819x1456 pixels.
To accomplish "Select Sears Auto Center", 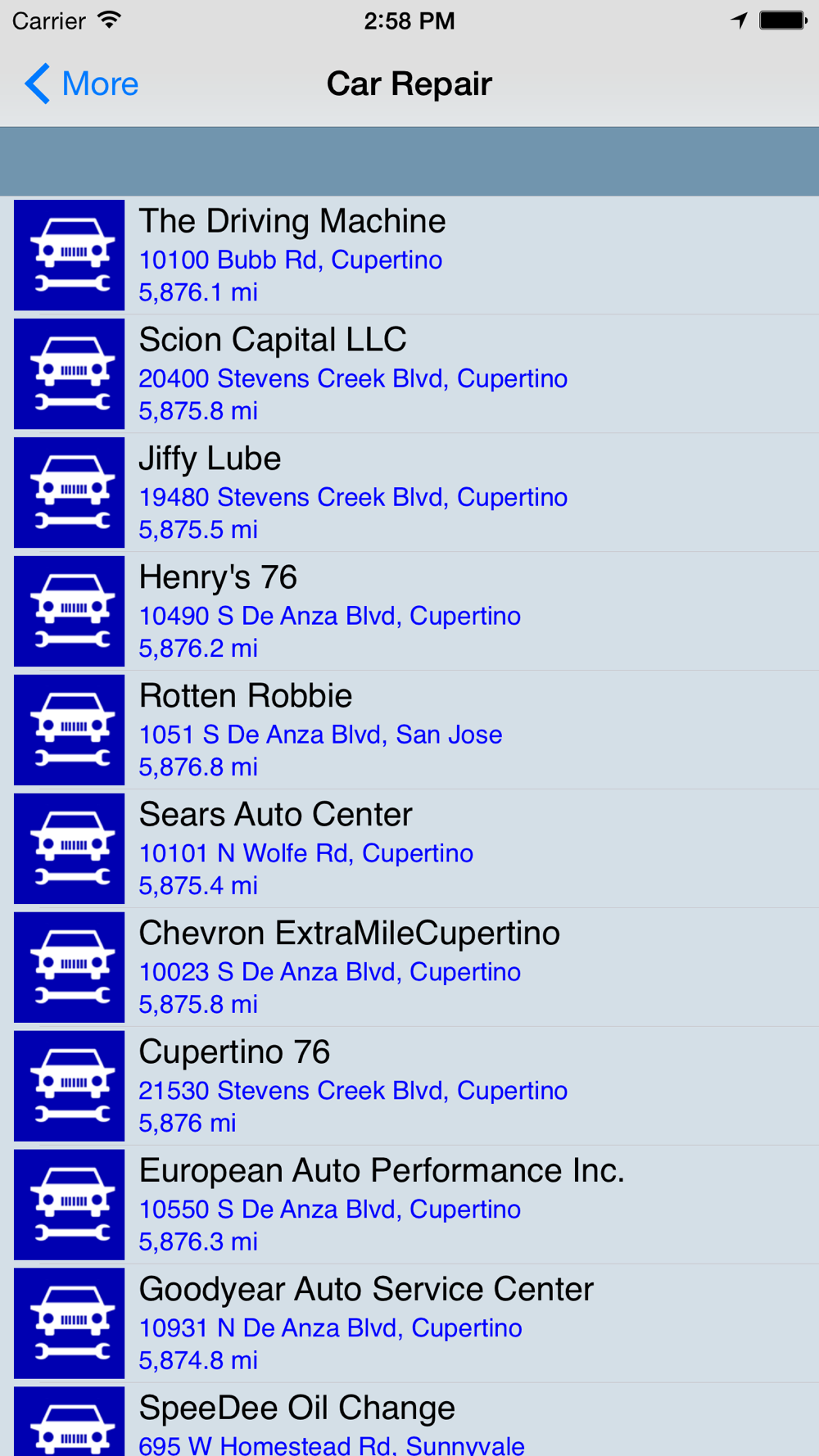I will (x=409, y=849).
